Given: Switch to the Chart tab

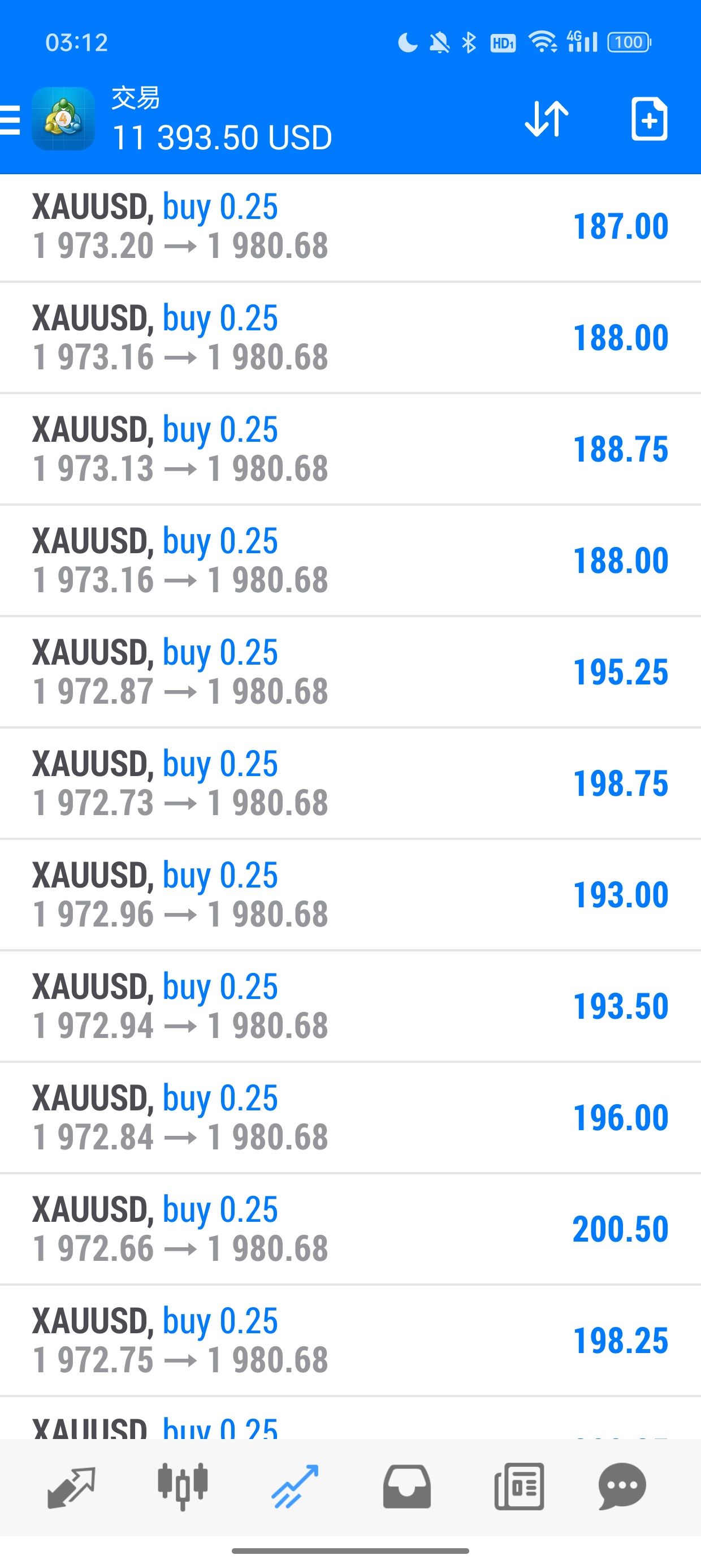Looking at the screenshot, I should click(x=183, y=1487).
